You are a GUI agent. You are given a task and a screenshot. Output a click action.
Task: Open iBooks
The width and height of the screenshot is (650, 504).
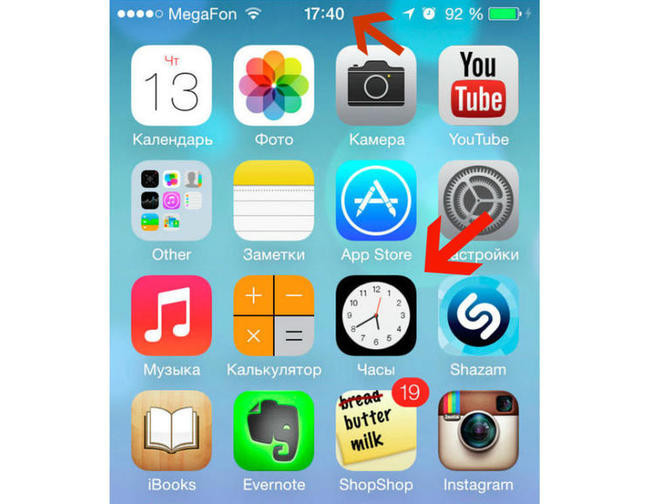point(171,430)
